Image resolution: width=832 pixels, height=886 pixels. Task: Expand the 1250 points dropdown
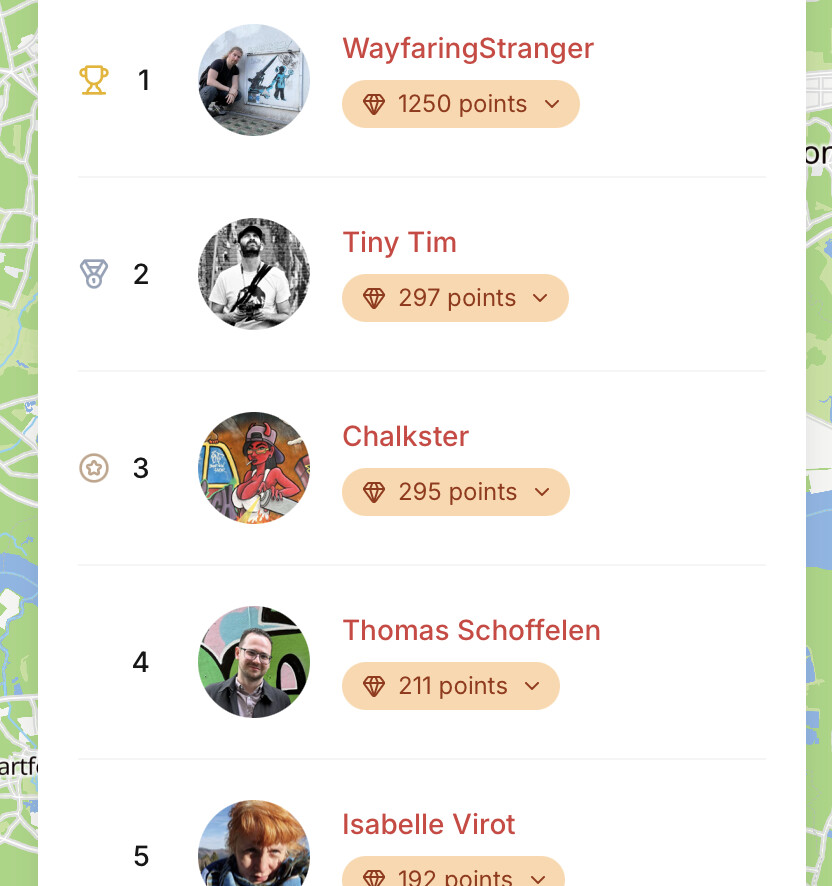pyautogui.click(x=460, y=104)
